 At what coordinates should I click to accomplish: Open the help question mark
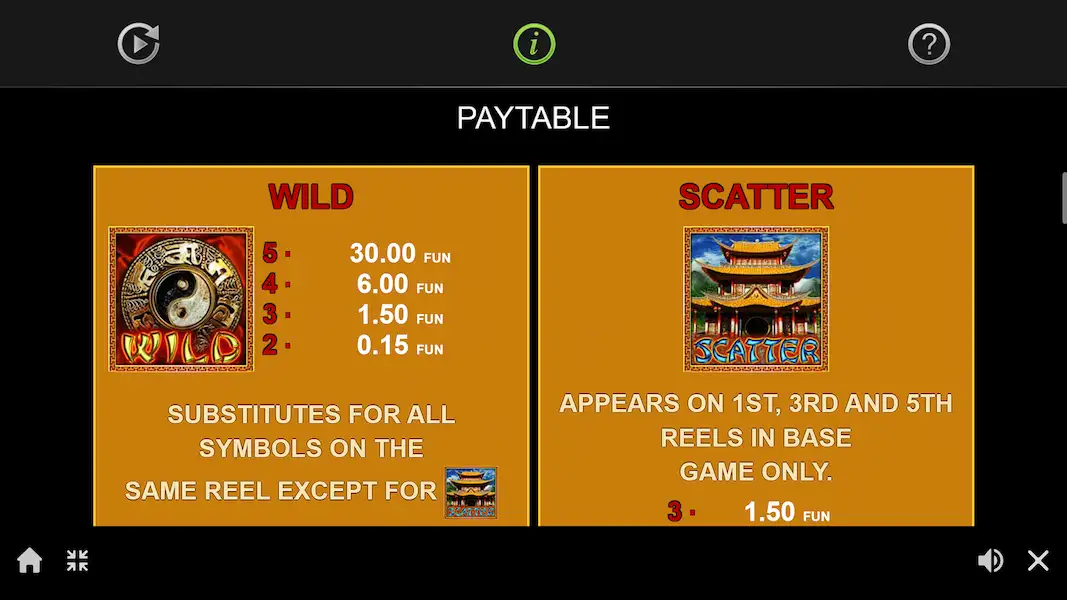[928, 44]
